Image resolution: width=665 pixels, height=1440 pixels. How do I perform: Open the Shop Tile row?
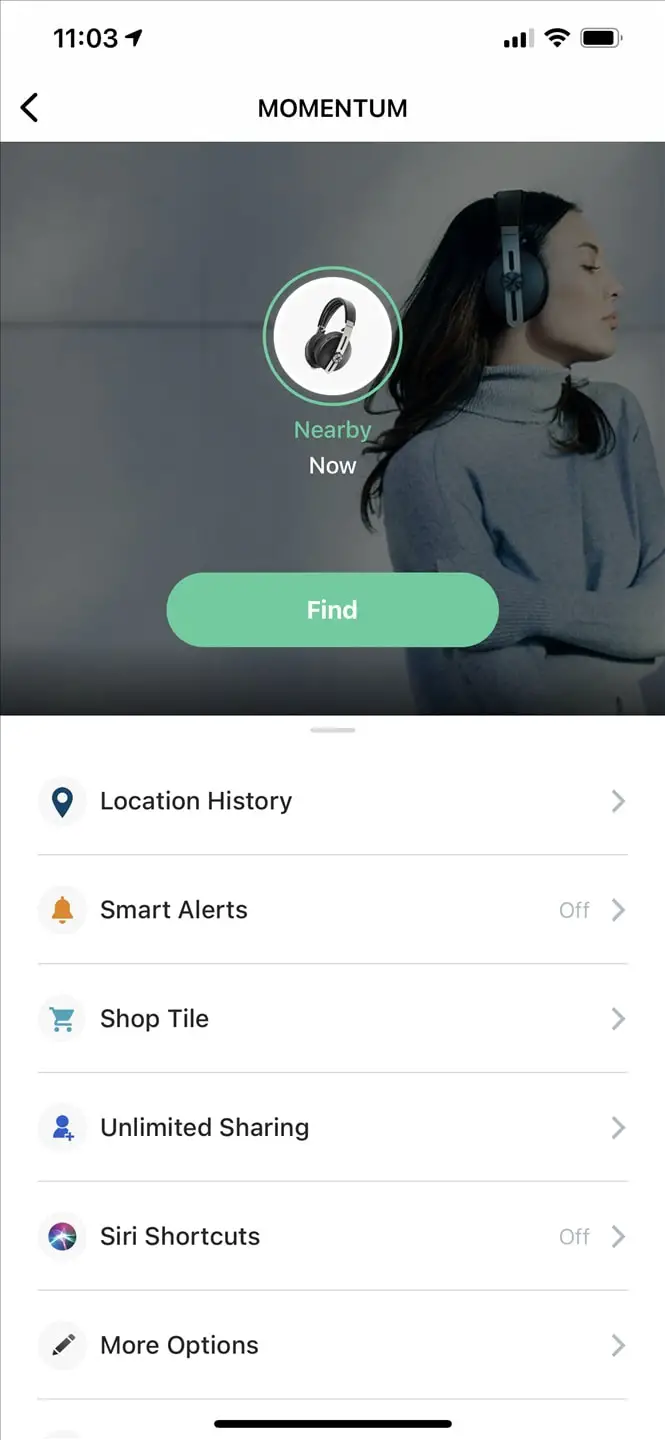click(332, 1019)
